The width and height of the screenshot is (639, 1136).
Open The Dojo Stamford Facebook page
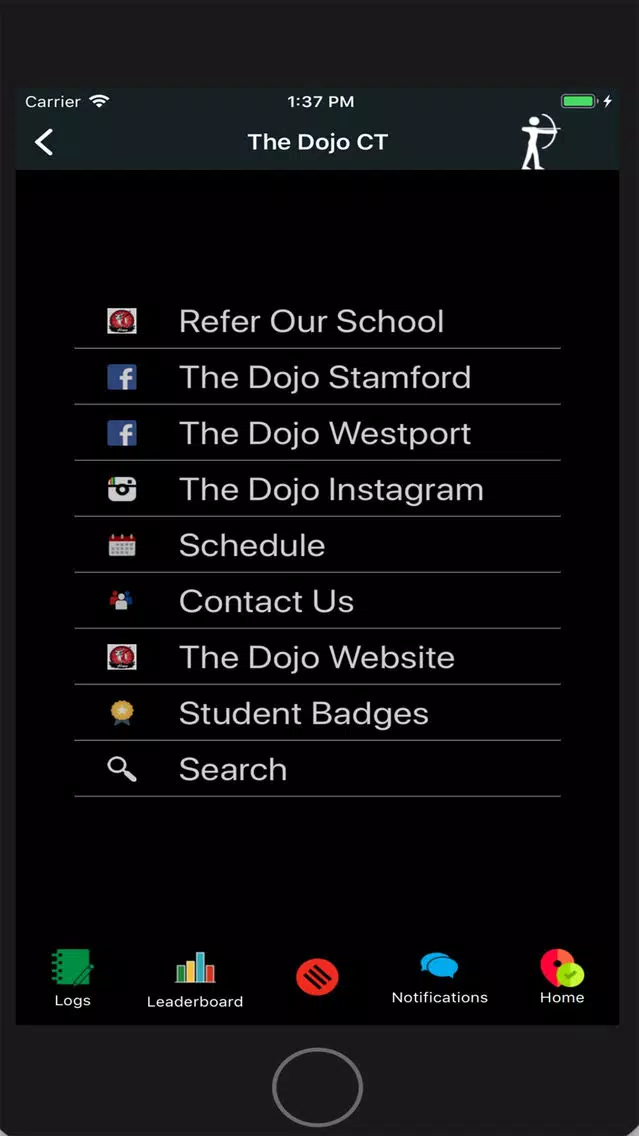coord(317,377)
